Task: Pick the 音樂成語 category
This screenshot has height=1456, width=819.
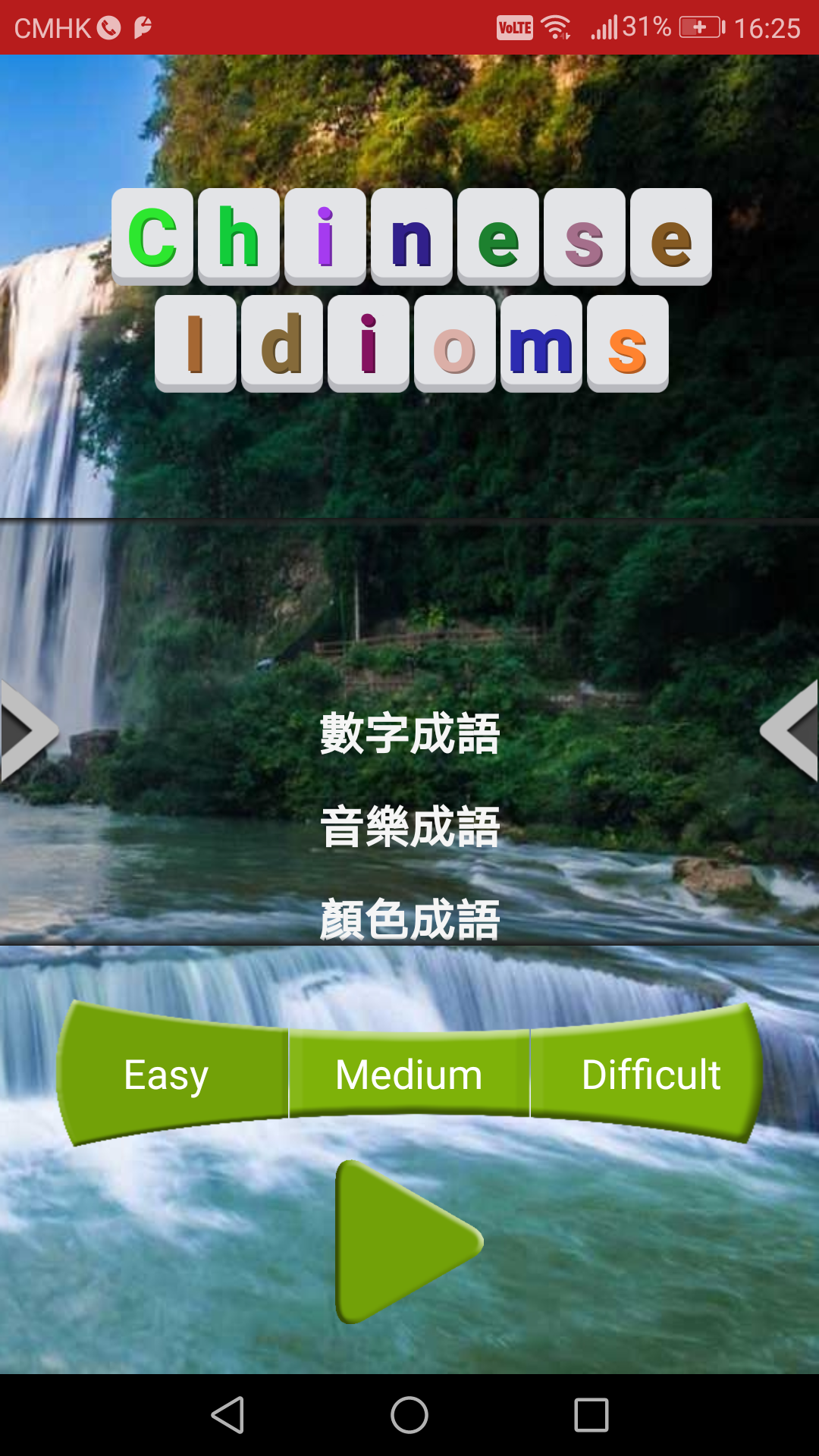Action: coord(409,827)
